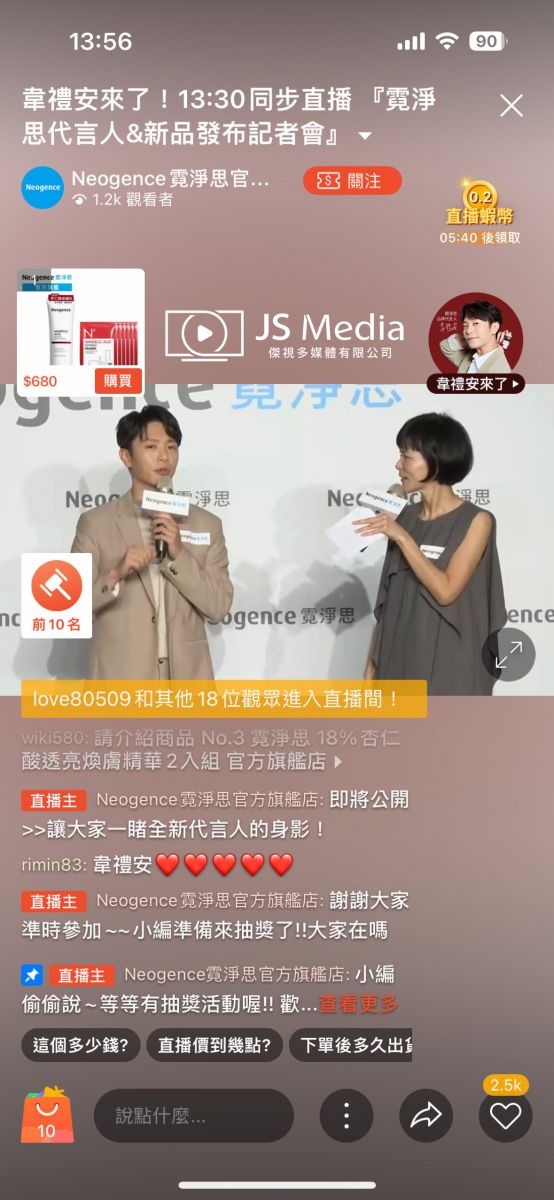Screen dimensions: 554x1200
Task: Open the 前10名 auction ranking
Action: click(56, 596)
